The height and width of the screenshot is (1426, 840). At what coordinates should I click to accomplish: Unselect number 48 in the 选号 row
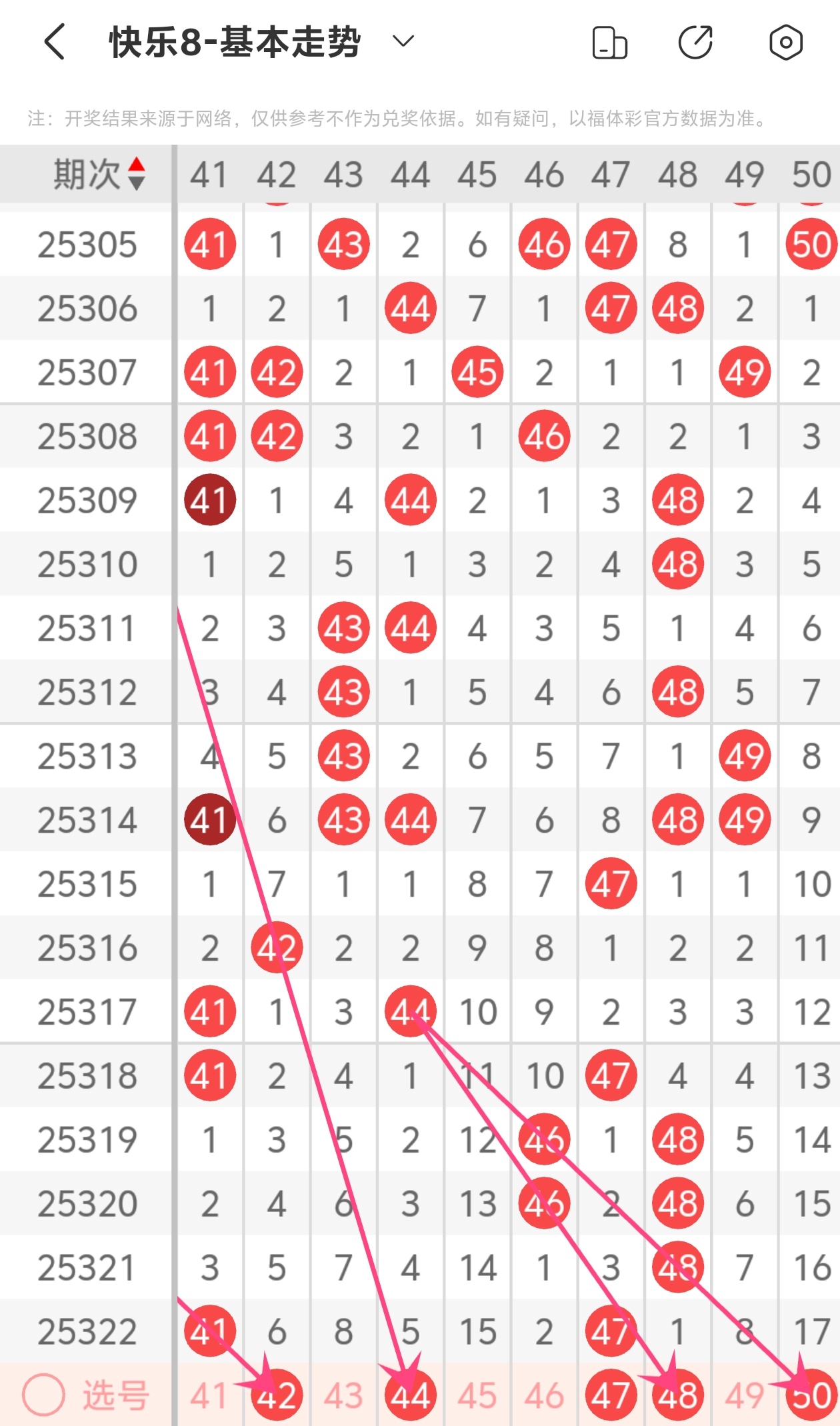point(678,1396)
